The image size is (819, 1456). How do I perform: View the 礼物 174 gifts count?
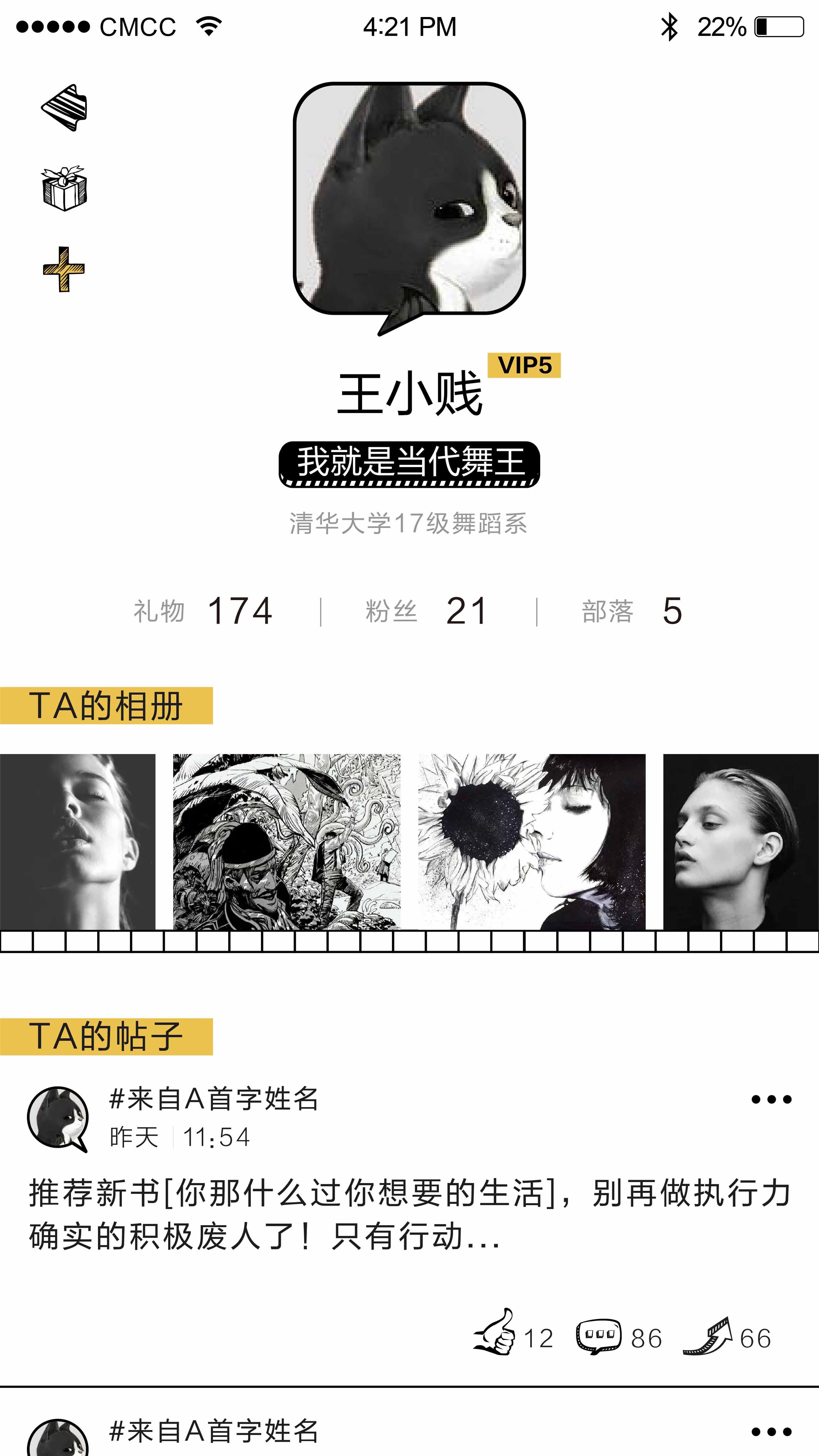(203, 611)
